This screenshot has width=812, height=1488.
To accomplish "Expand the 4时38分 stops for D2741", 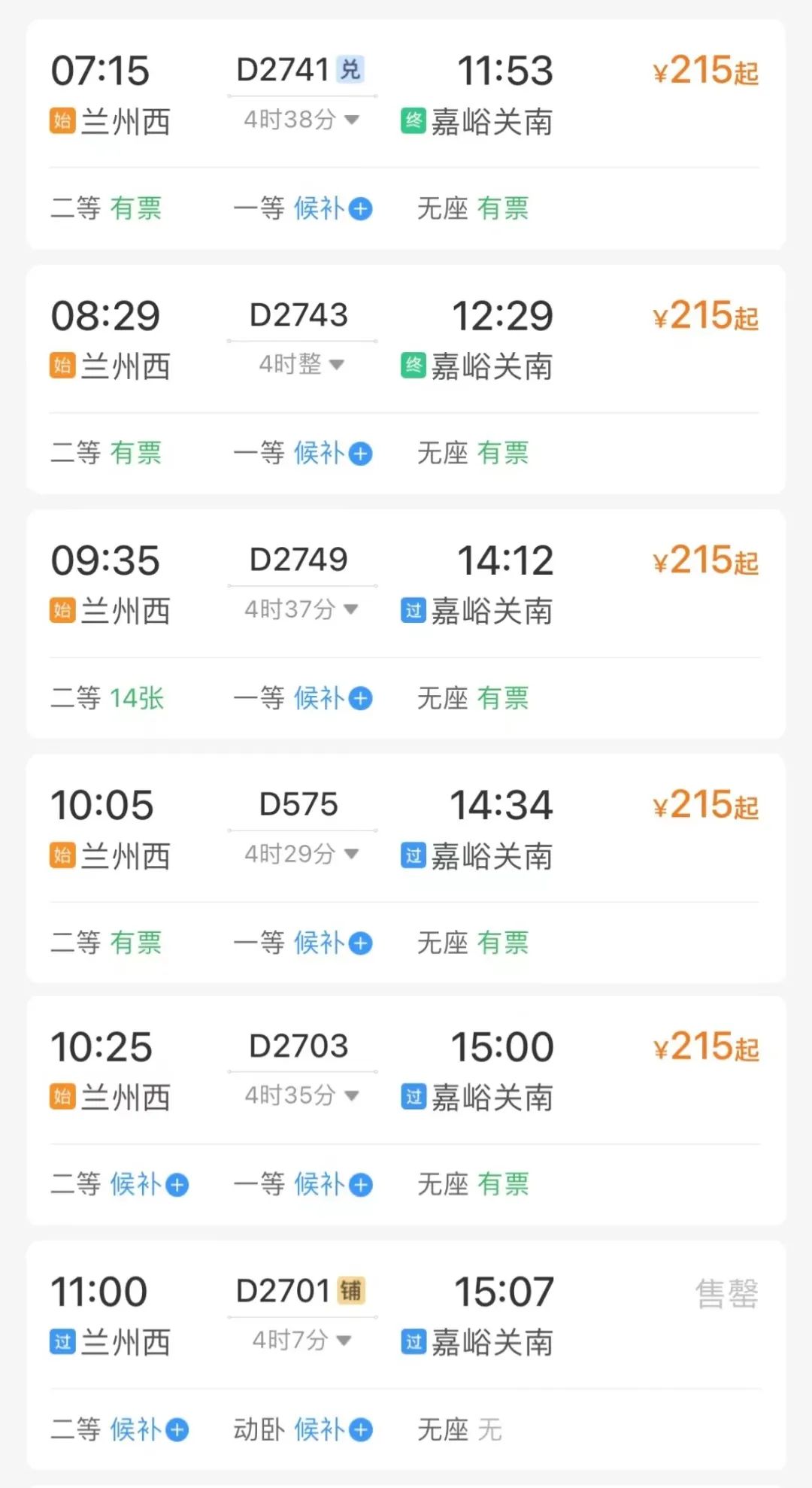I will coord(301,120).
